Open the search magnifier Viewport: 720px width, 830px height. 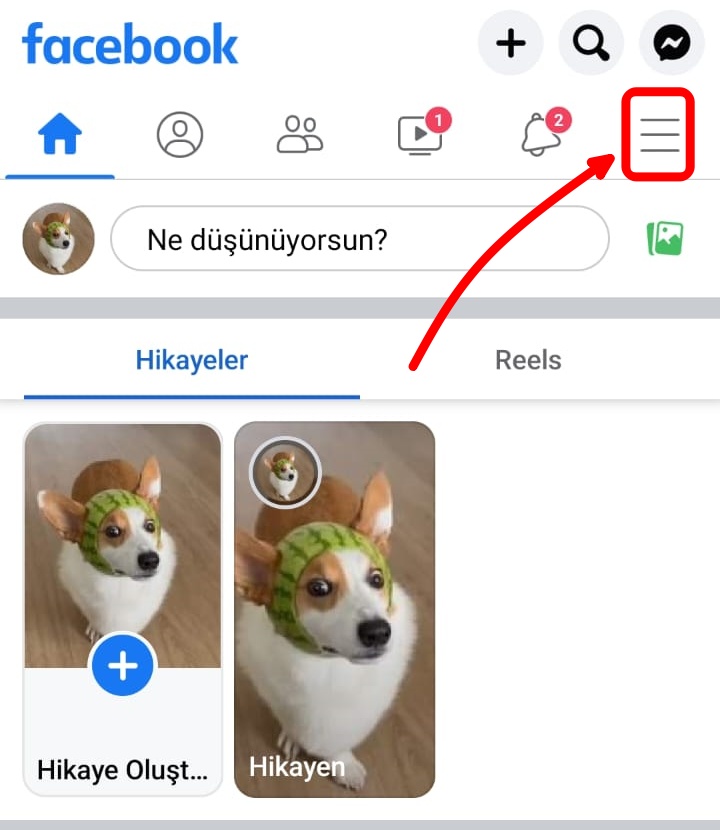click(x=591, y=43)
